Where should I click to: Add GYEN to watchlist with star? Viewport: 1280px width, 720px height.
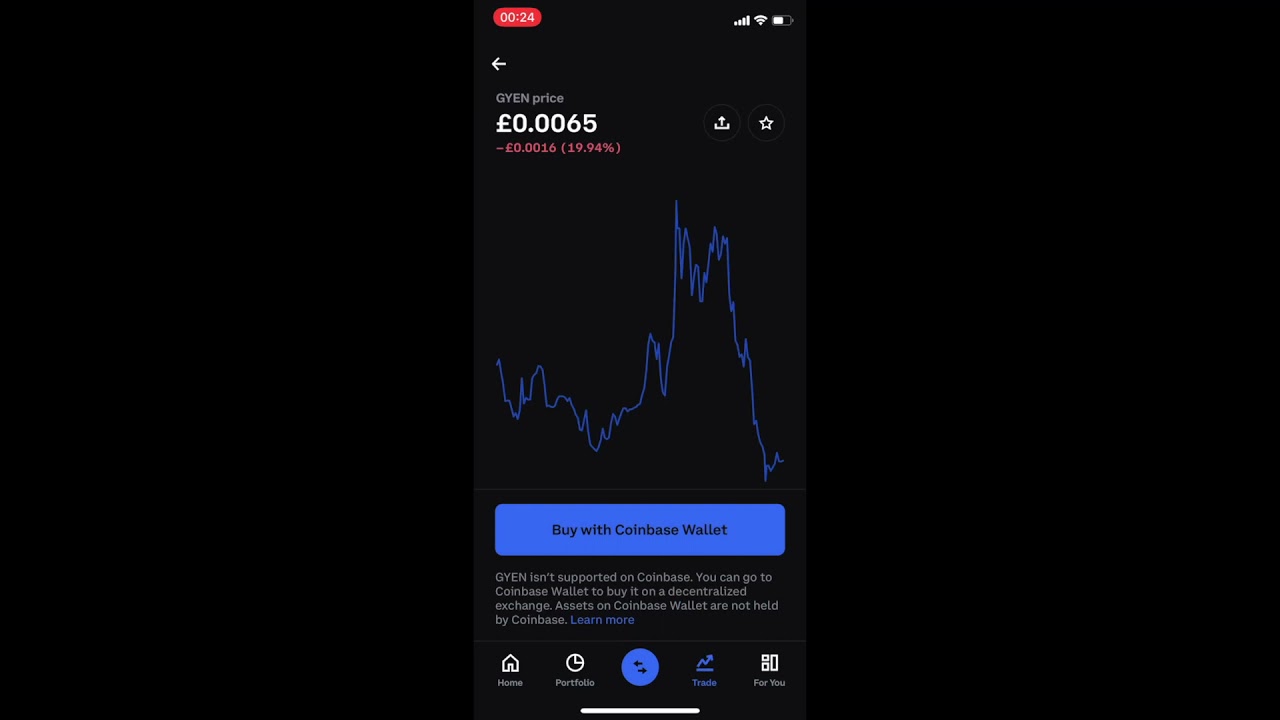click(x=766, y=123)
